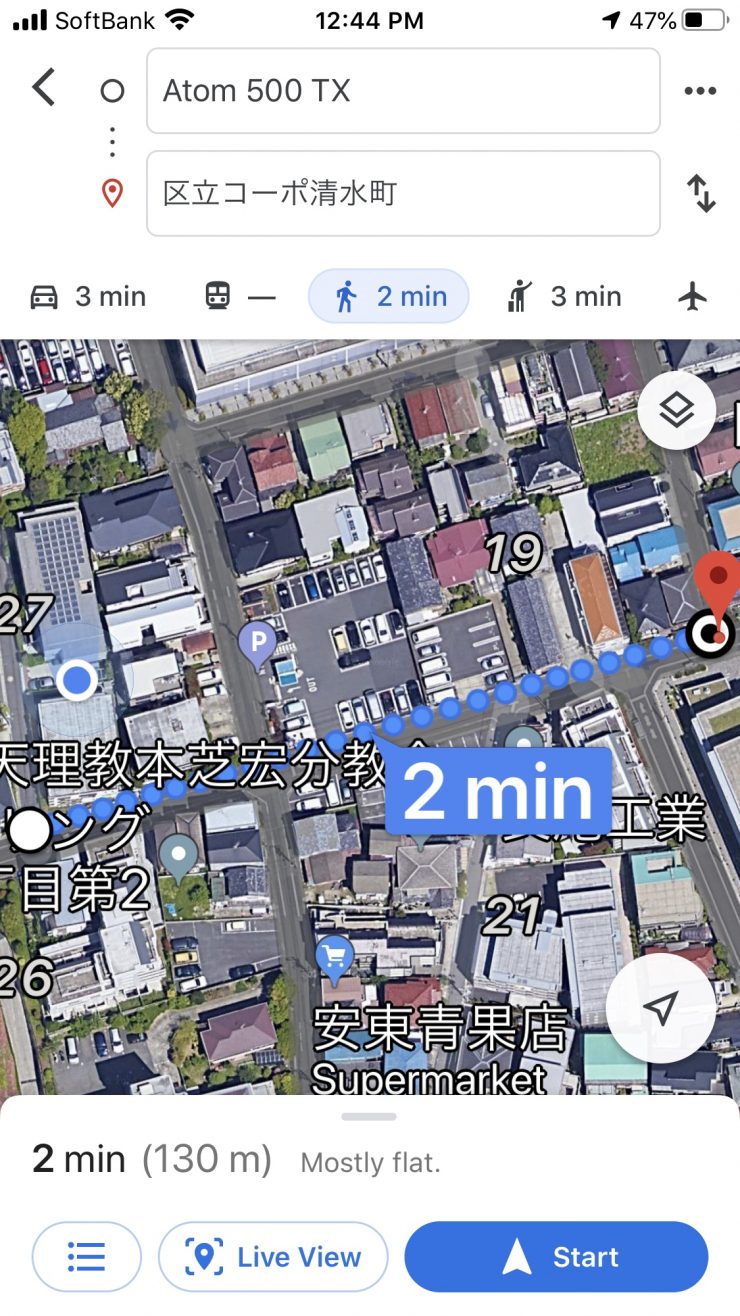Select the walking mode, 2 min

pos(388,296)
